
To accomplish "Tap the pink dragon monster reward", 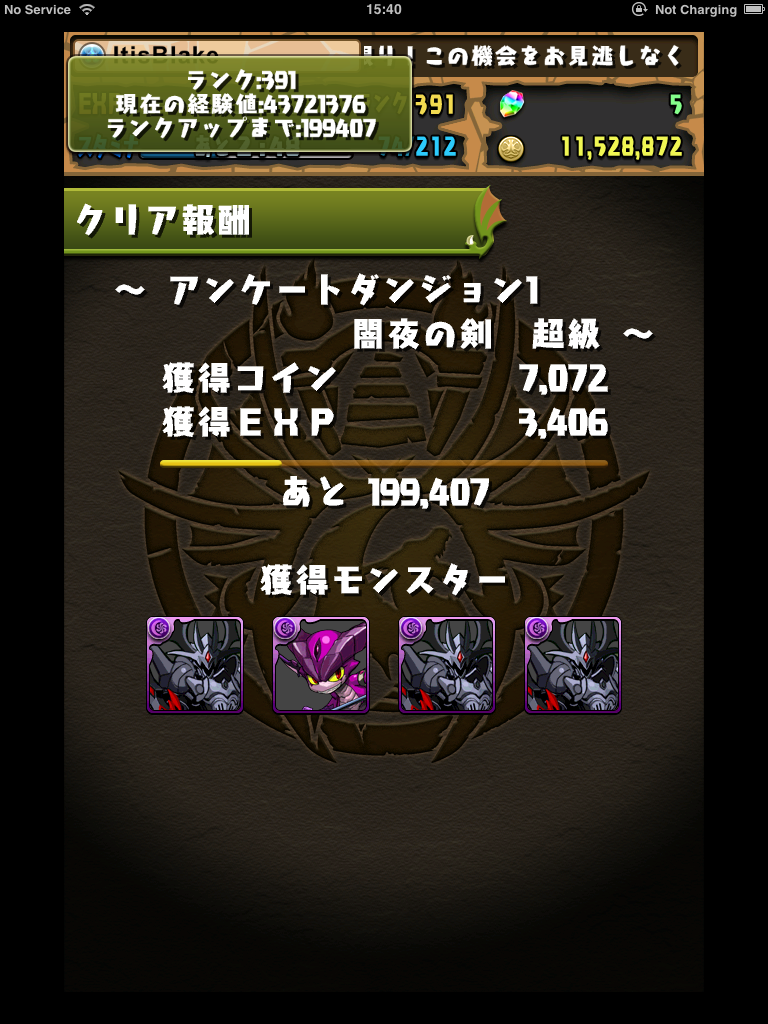I will (x=321, y=664).
